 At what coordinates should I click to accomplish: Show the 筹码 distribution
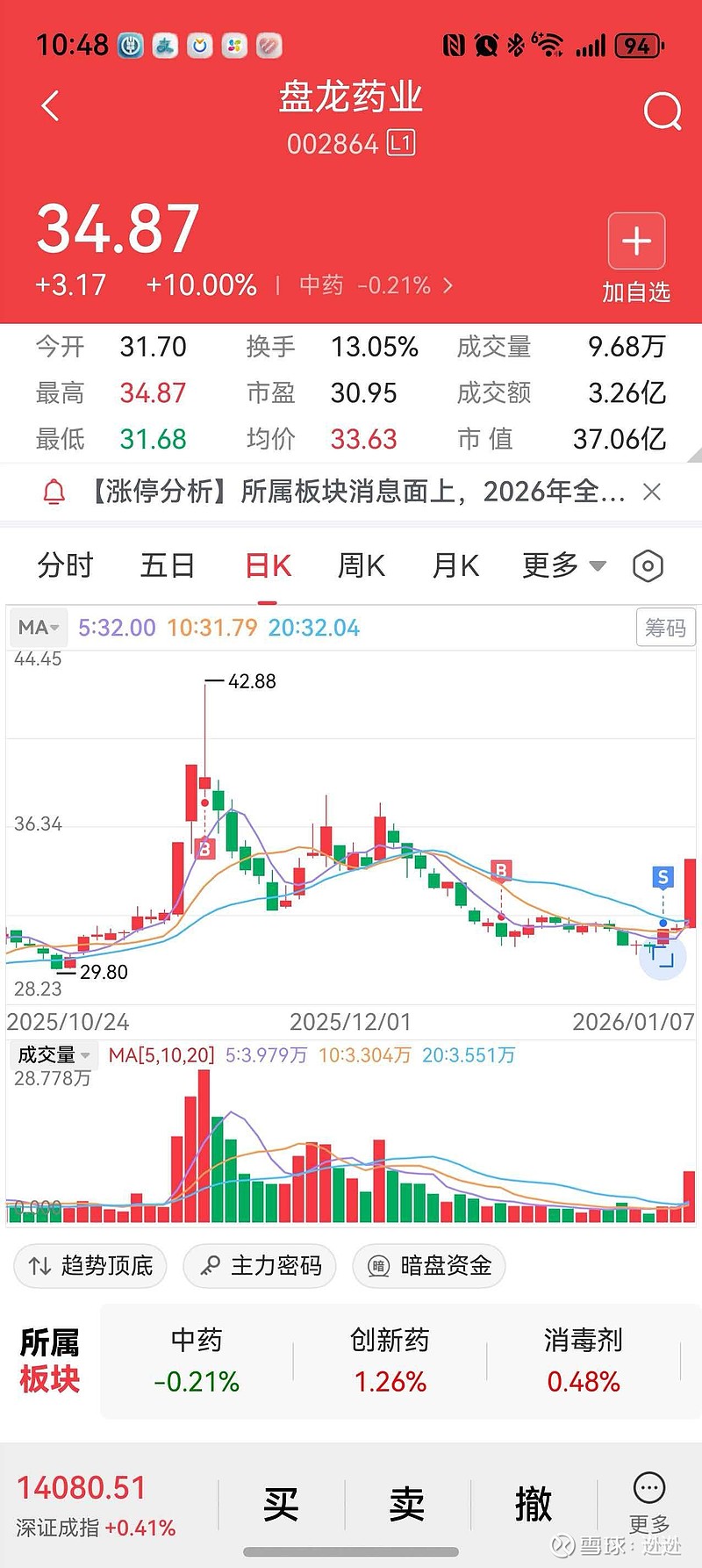(x=665, y=628)
